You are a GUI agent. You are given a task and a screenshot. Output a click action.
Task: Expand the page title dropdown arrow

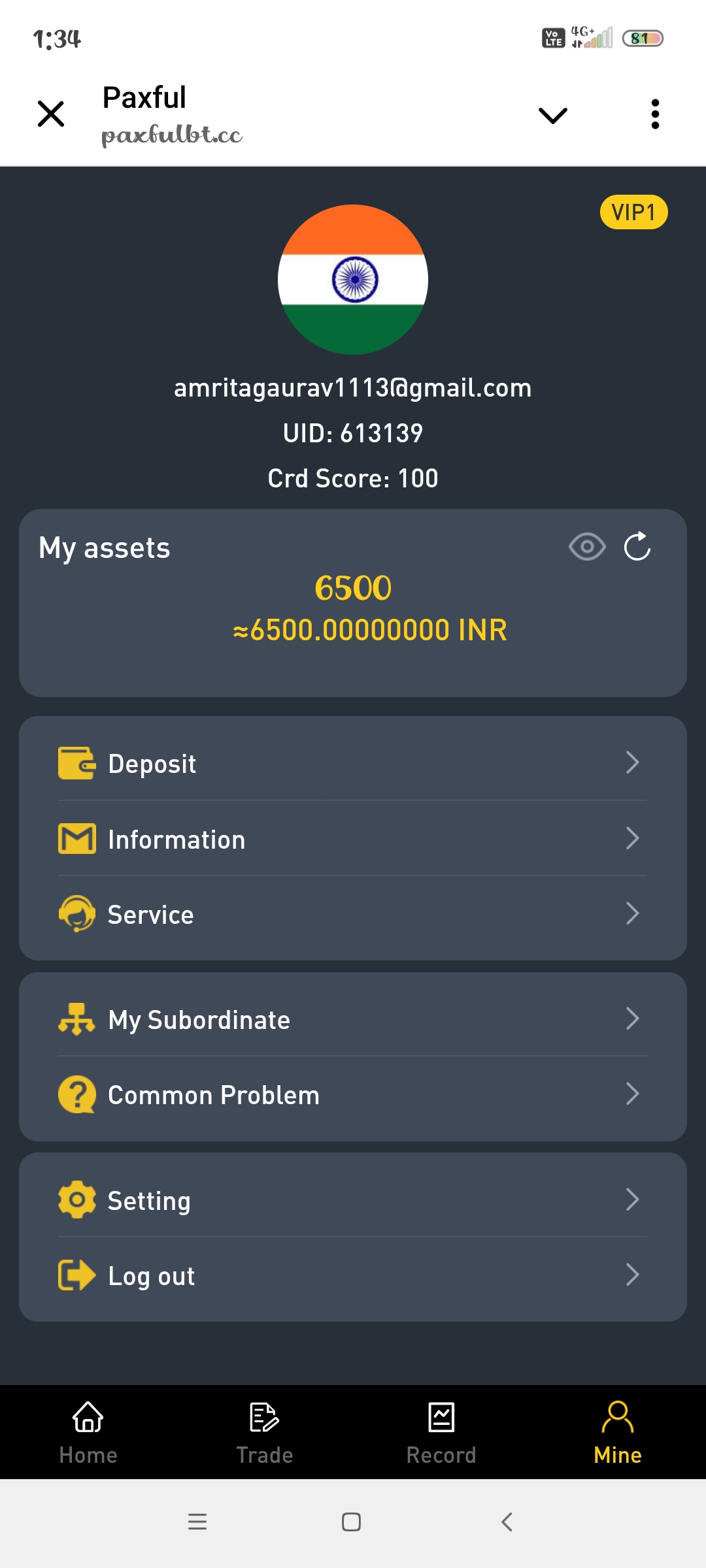pyautogui.click(x=552, y=116)
